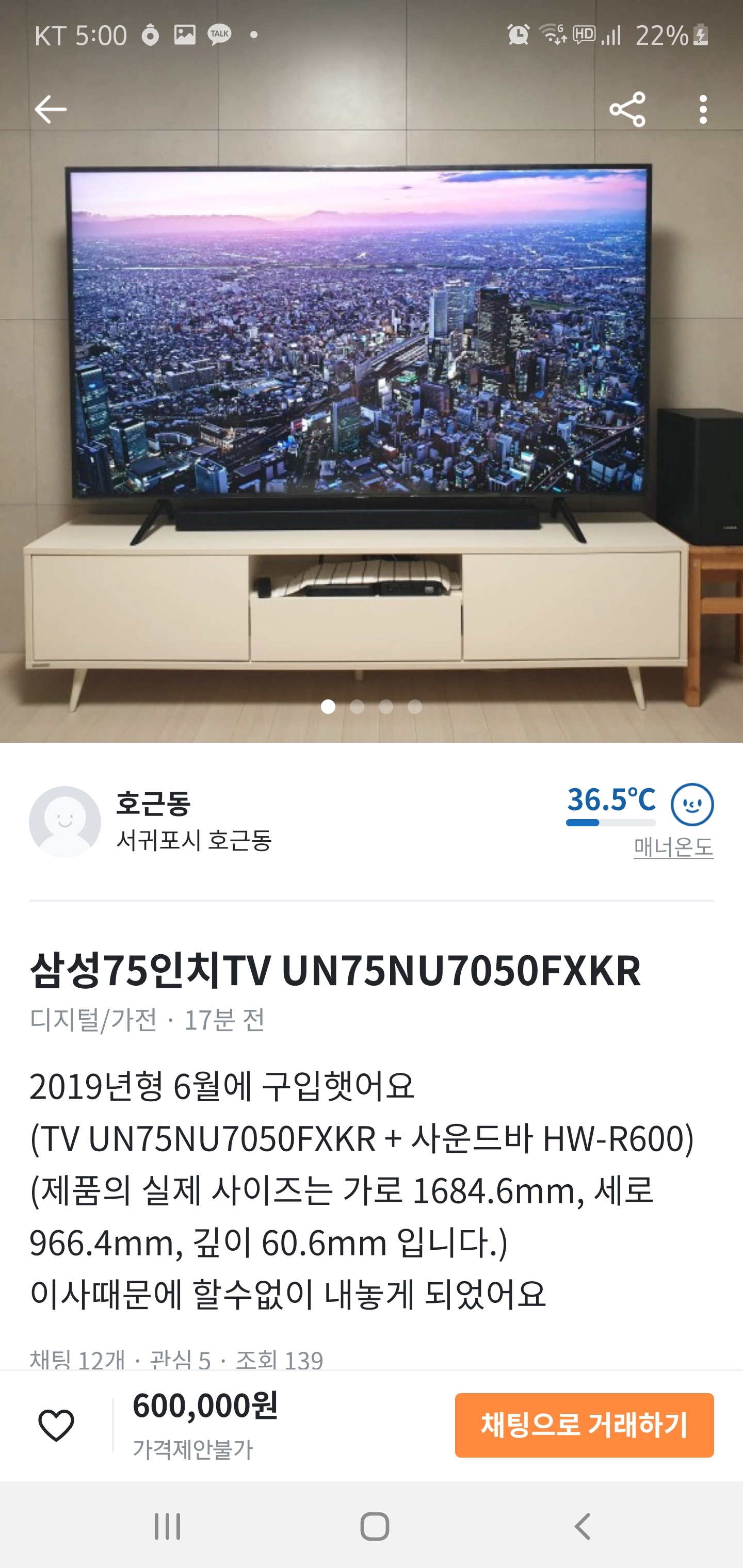Share this TV listing
This screenshot has width=743, height=1568.
click(x=627, y=109)
